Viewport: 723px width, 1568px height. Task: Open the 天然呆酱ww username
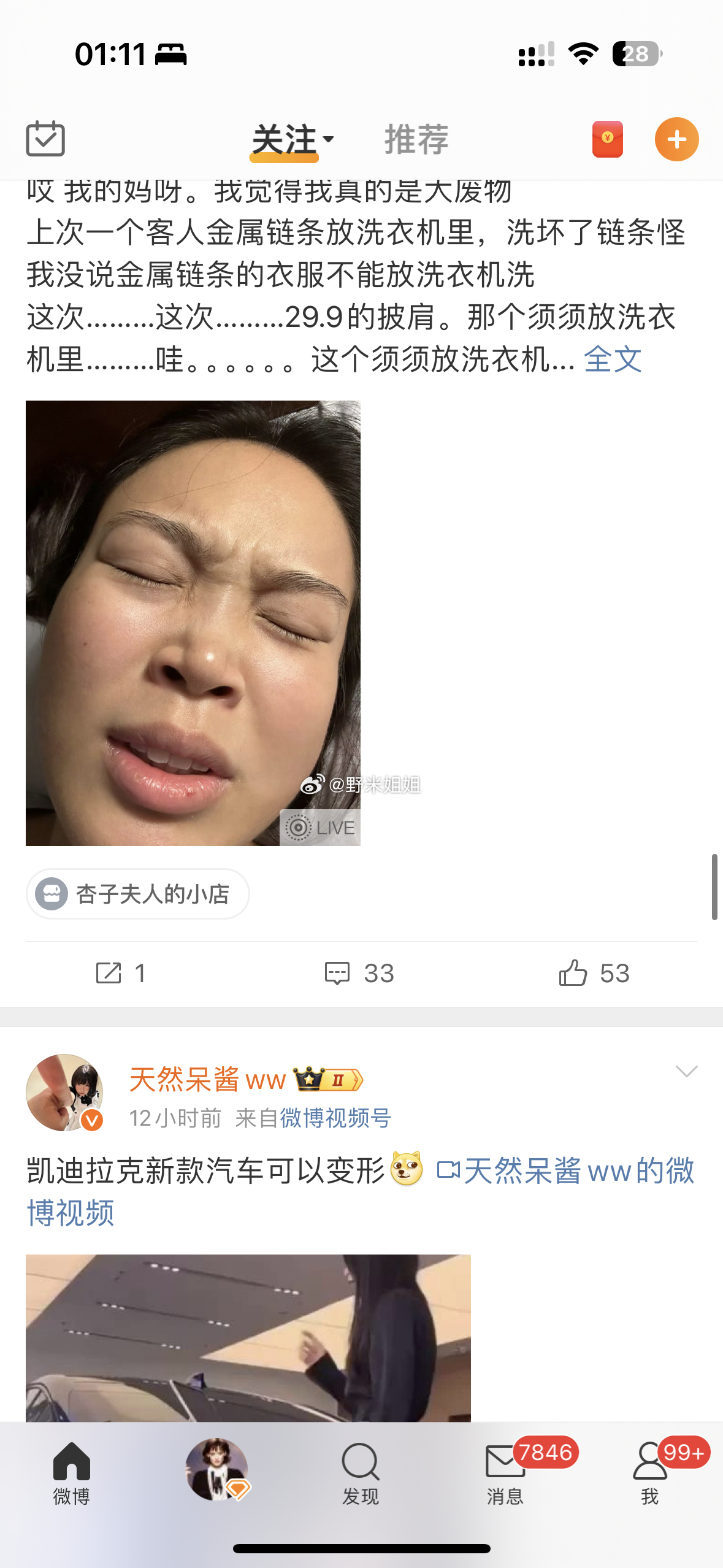pyautogui.click(x=207, y=1080)
